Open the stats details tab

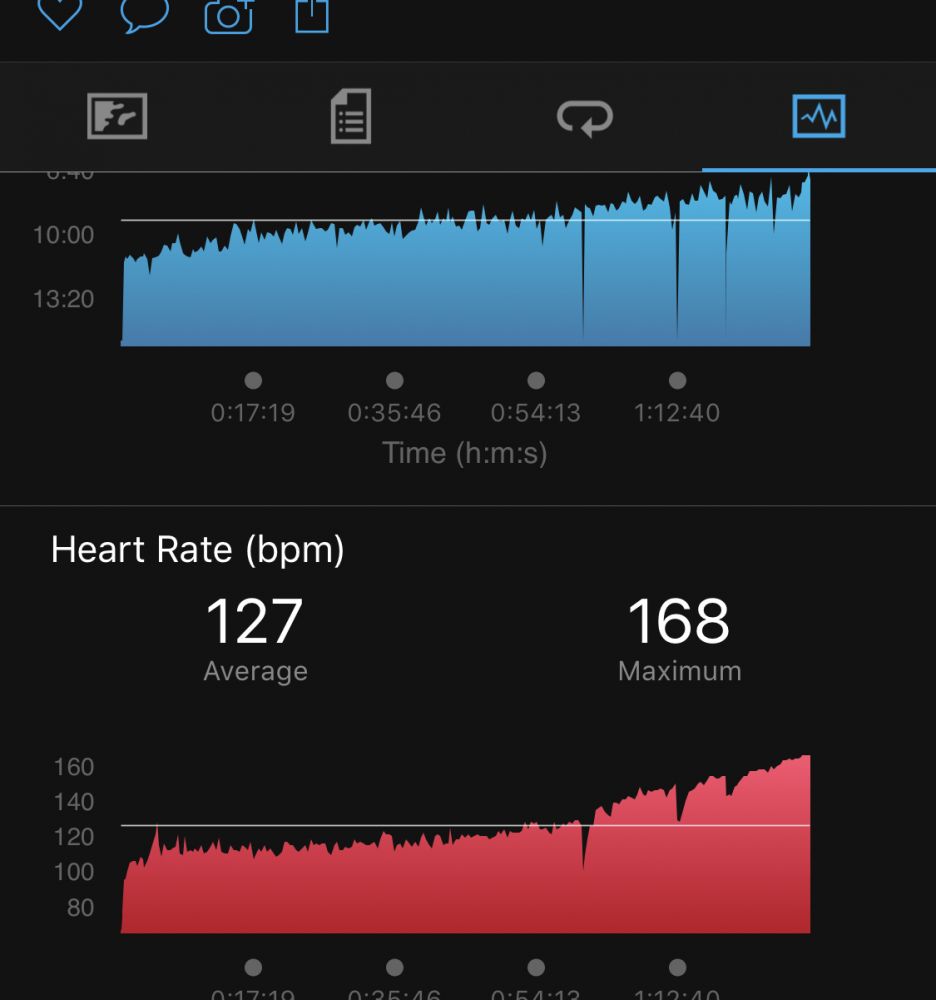click(x=350, y=116)
